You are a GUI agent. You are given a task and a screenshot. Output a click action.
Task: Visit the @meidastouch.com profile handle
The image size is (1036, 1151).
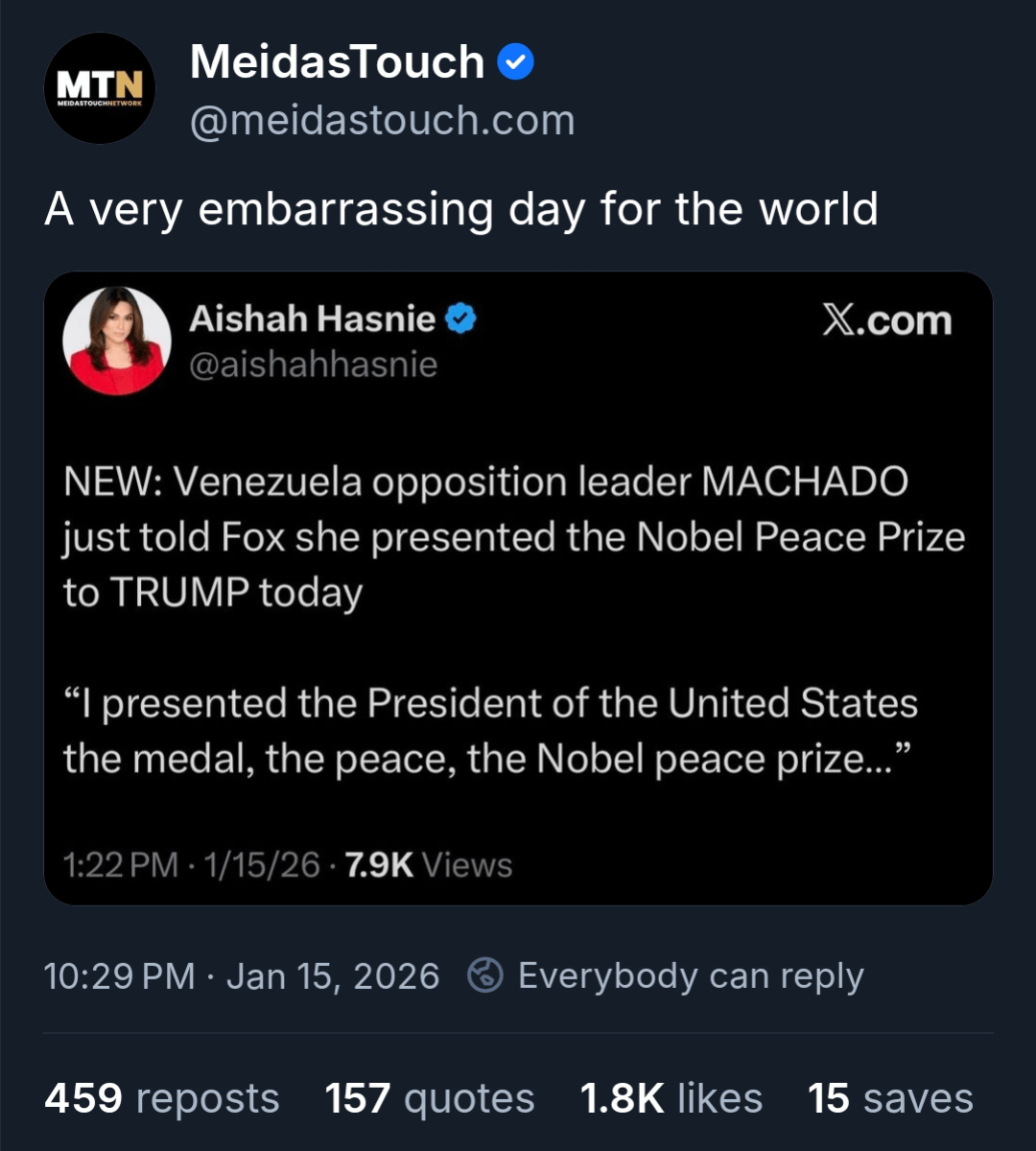tap(382, 121)
